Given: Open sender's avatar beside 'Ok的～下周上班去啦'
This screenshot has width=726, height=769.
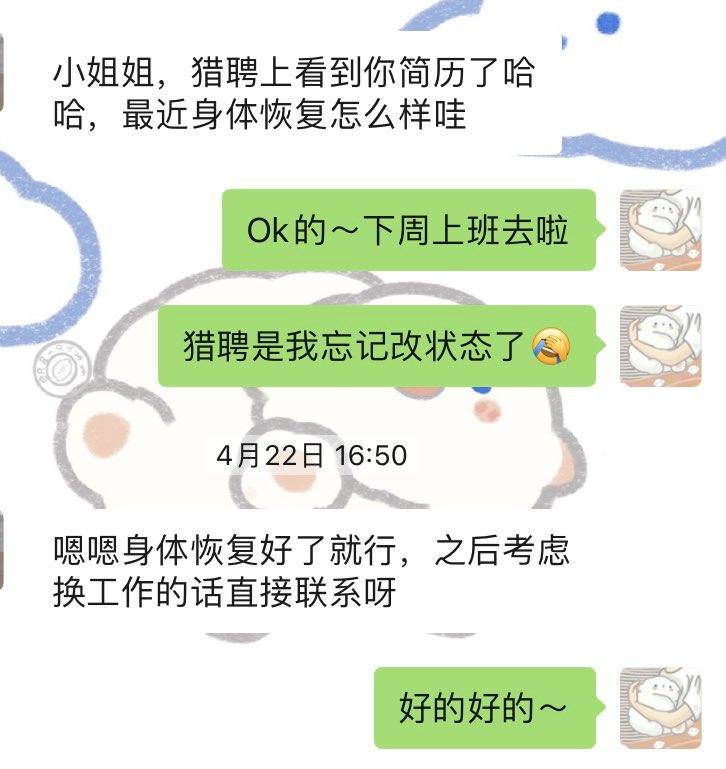Looking at the screenshot, I should point(659,230).
